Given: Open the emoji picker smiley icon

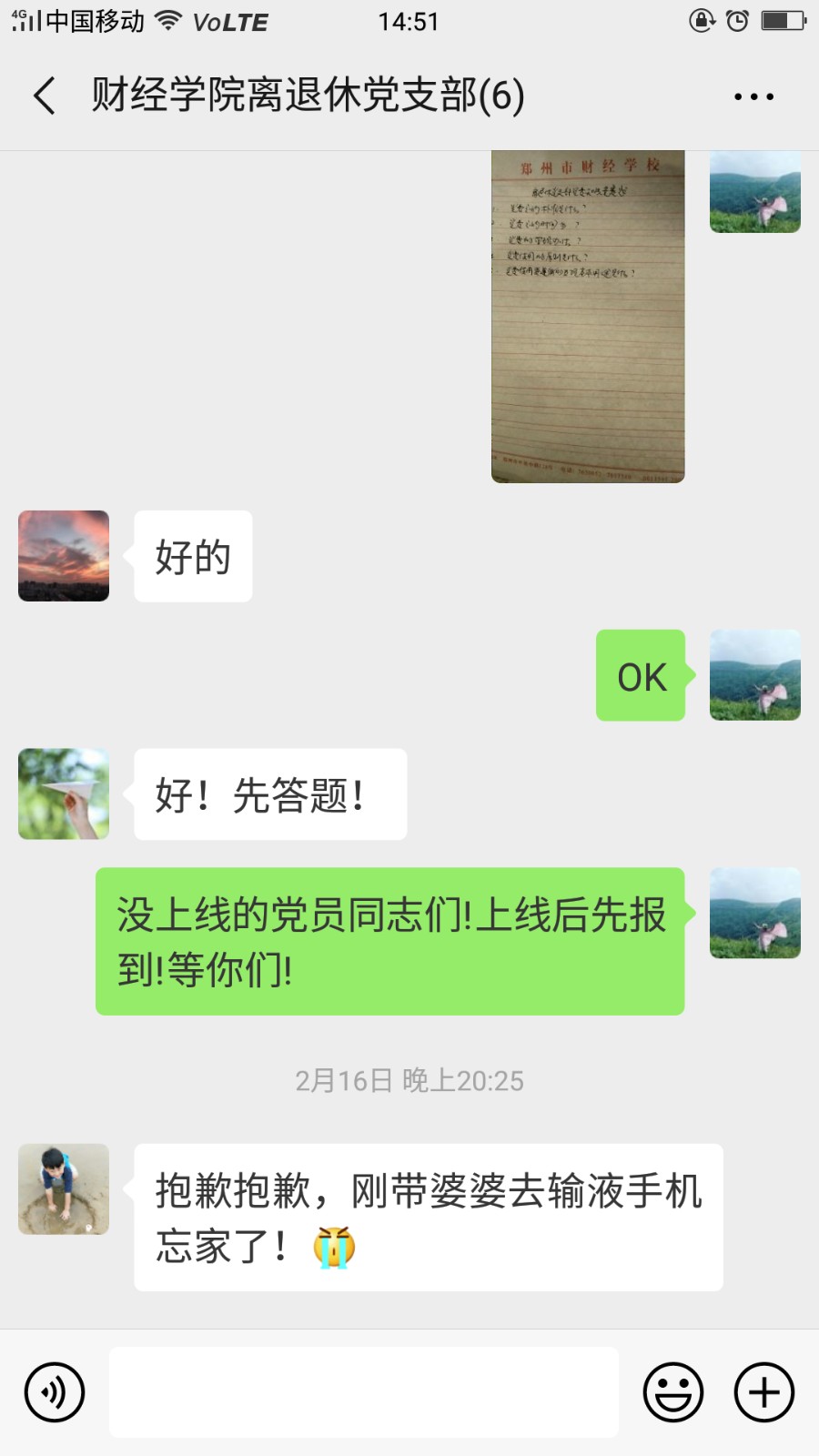Looking at the screenshot, I should pos(672,1391).
